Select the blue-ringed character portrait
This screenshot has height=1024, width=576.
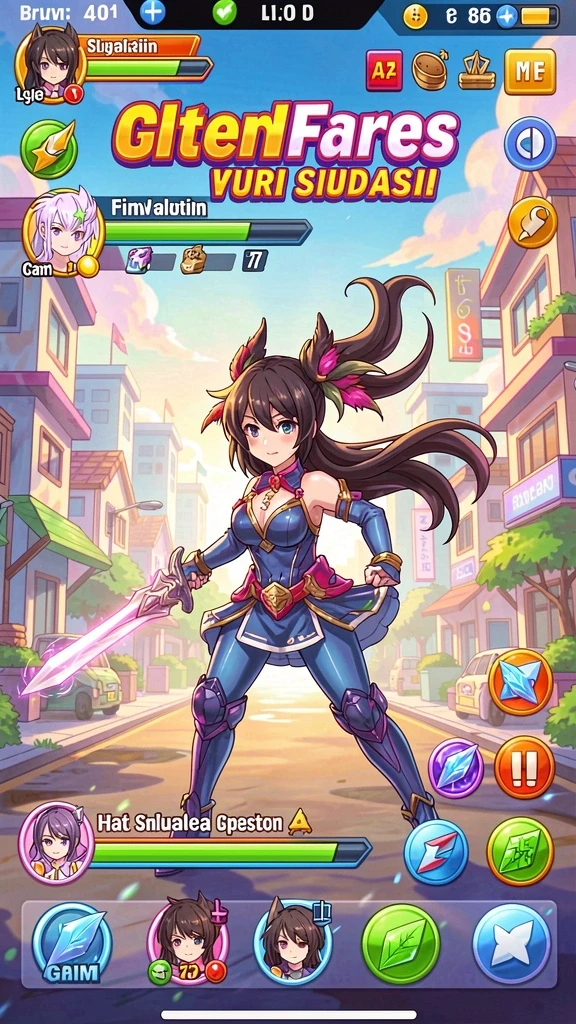click(293, 942)
